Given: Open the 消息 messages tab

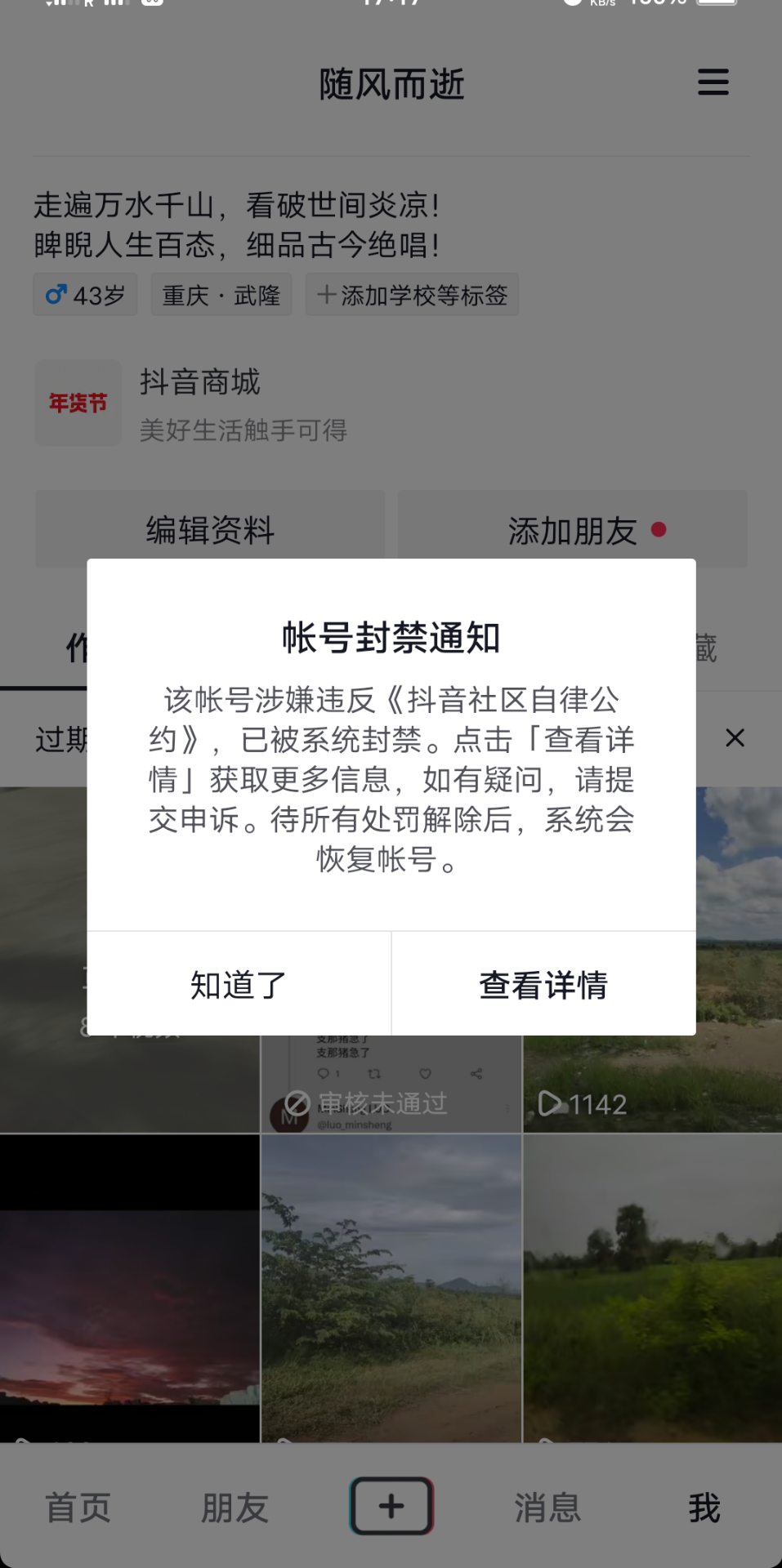Looking at the screenshot, I should [x=547, y=1508].
